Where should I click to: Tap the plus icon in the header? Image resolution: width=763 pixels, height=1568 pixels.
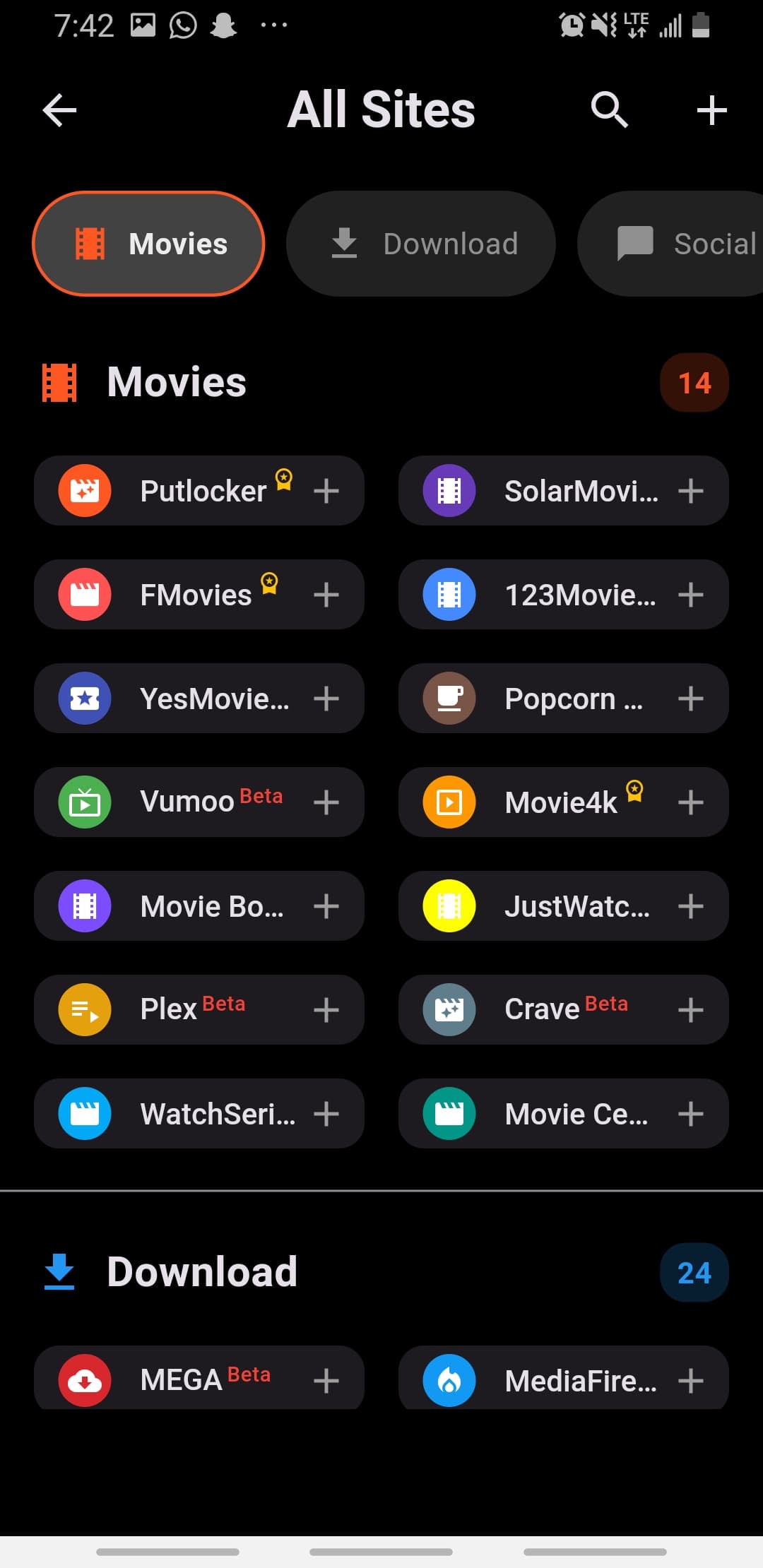(x=711, y=110)
